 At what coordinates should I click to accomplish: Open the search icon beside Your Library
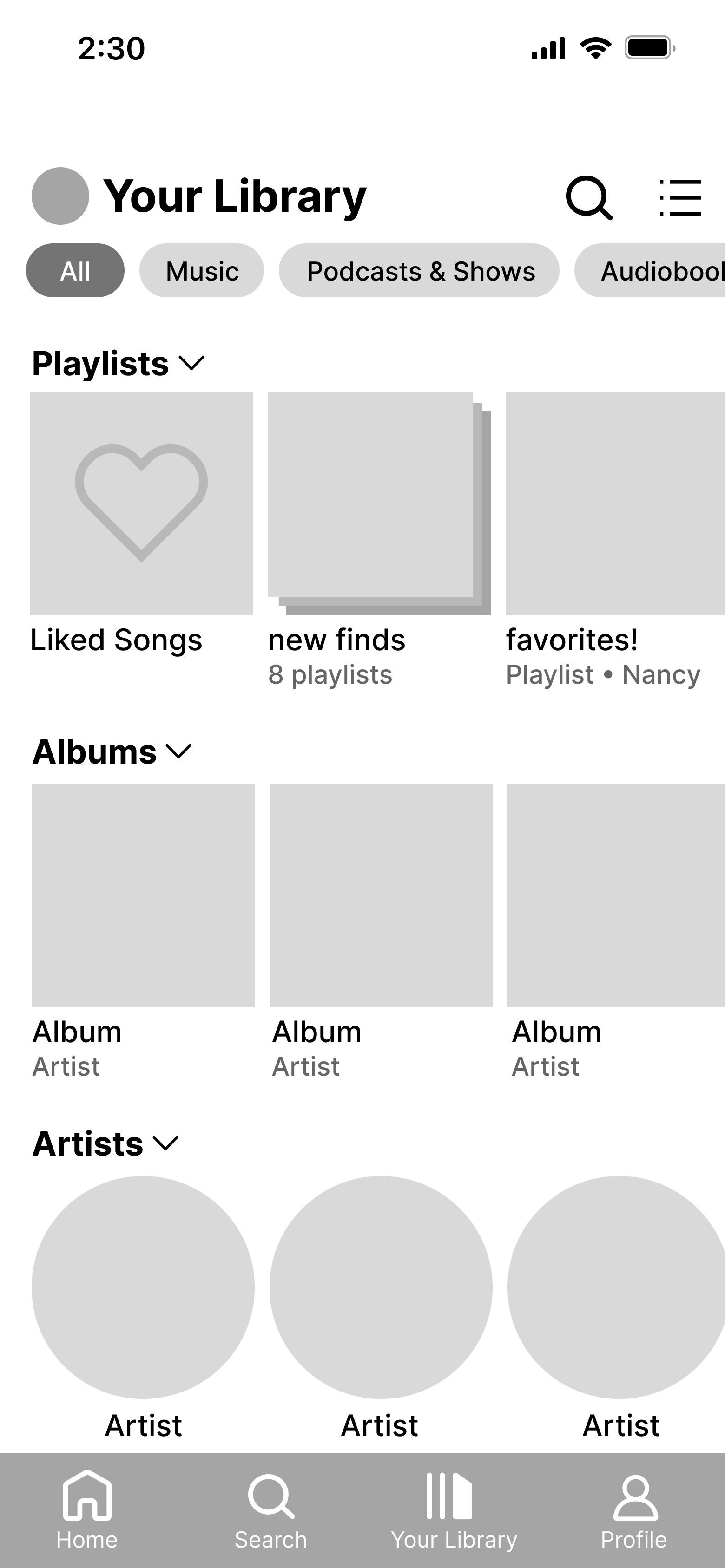[588, 197]
